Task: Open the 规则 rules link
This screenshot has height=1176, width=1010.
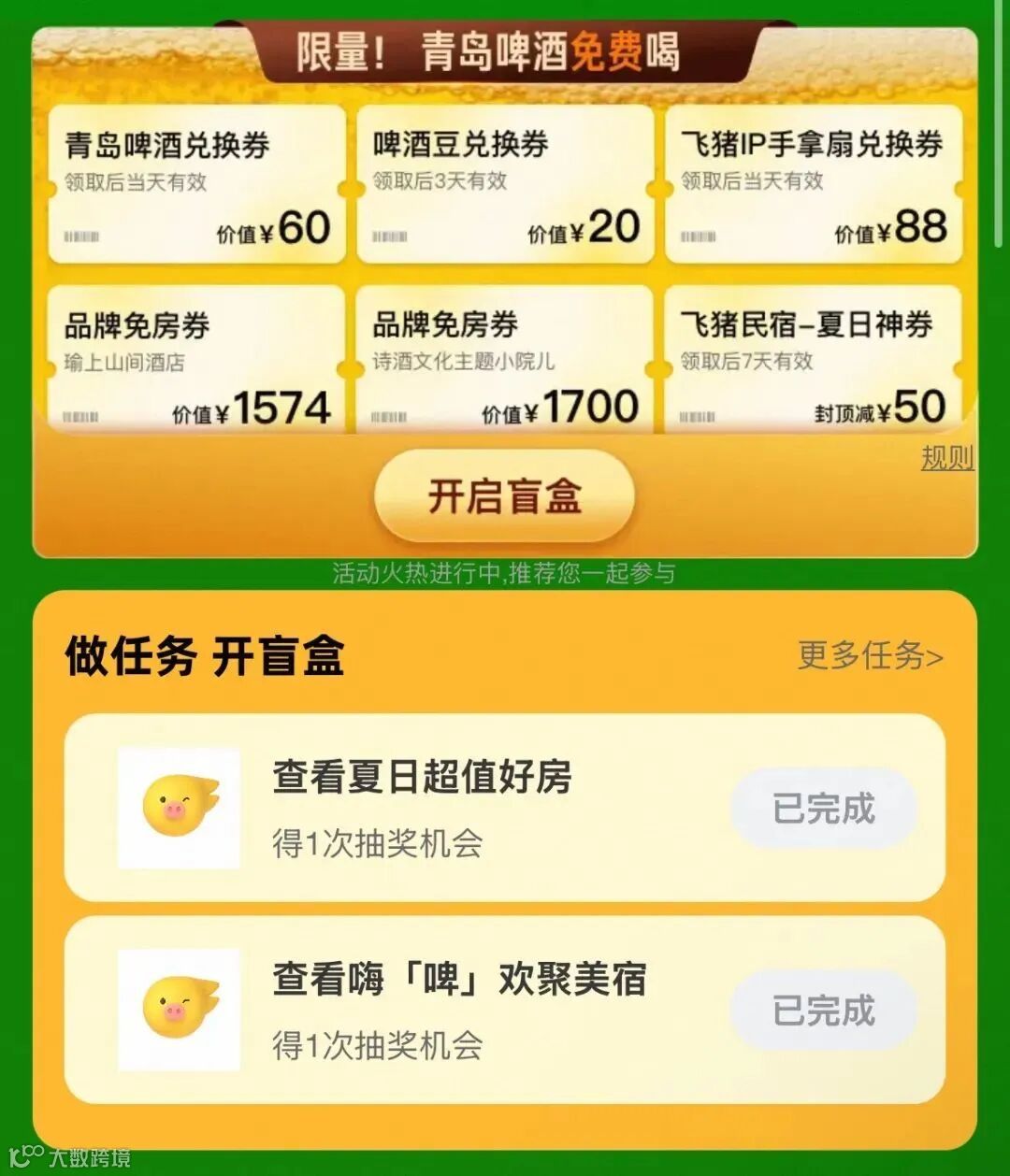Action: [946, 460]
